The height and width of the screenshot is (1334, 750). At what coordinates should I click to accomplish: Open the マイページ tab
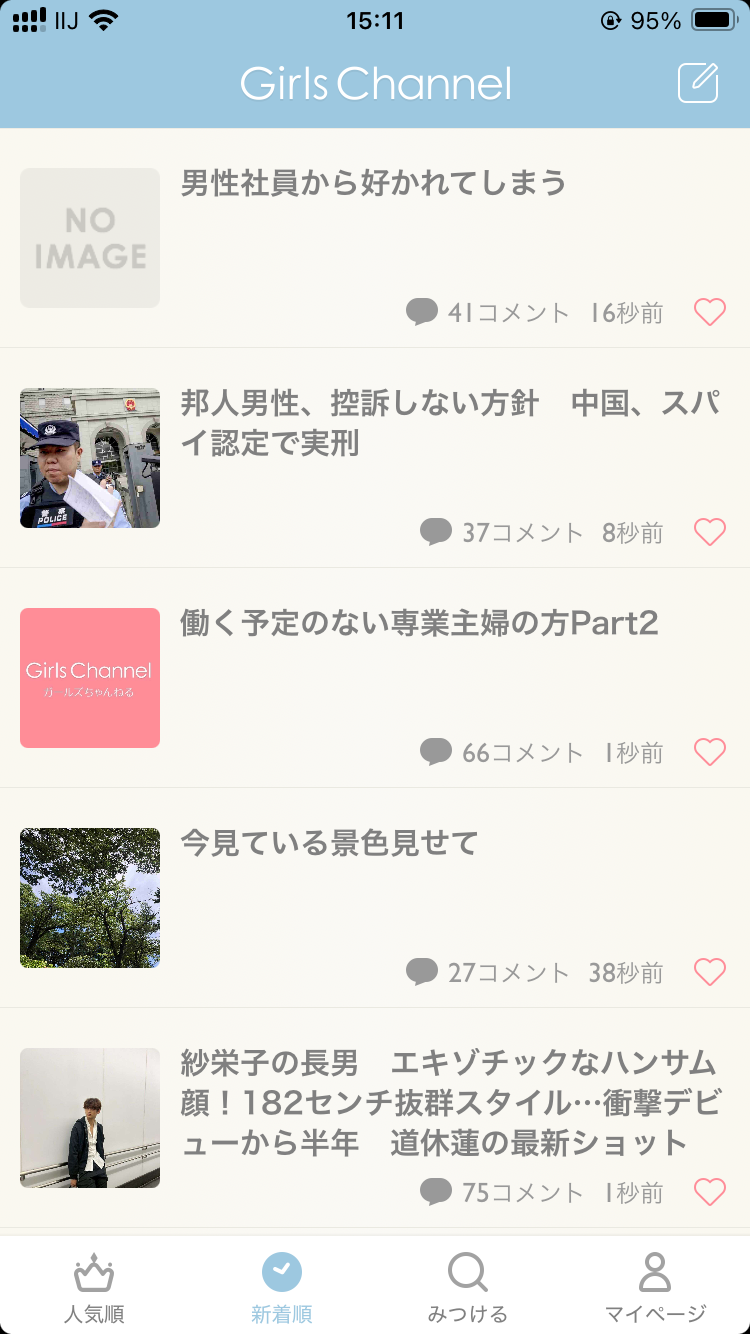coord(656,1287)
